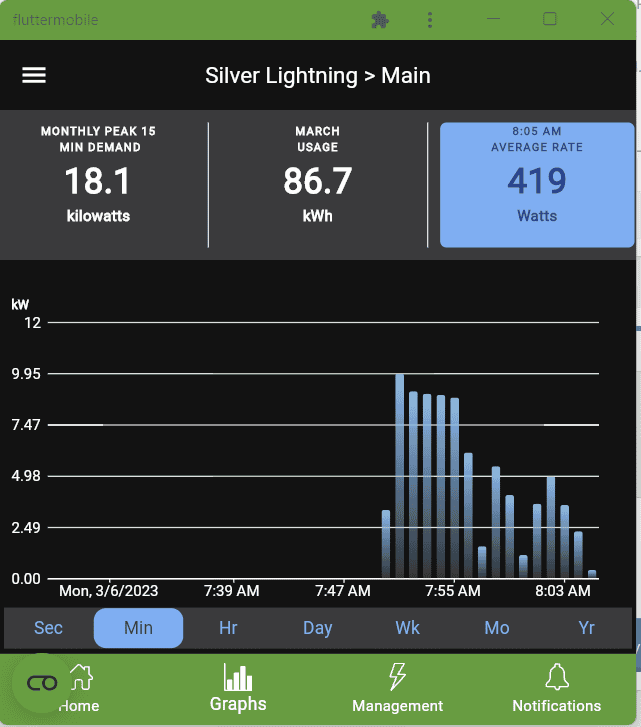Maximize the fluttermobile window
The image size is (641, 727).
coord(550,19)
